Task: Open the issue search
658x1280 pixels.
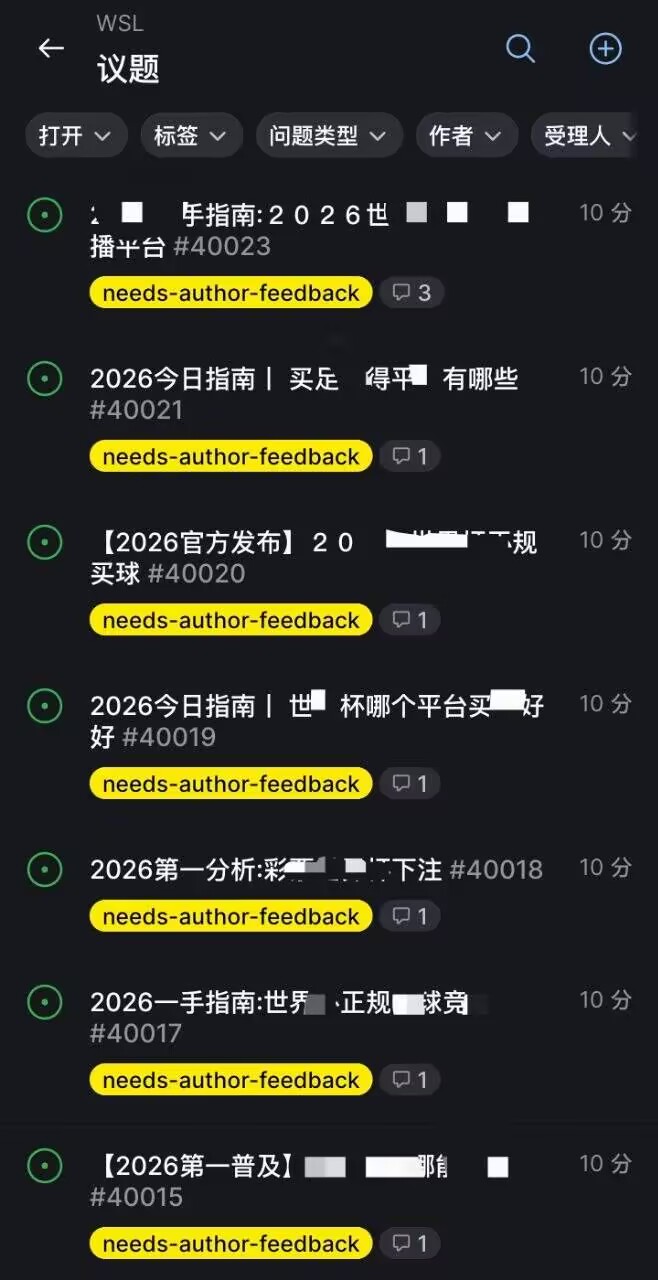Action: pyautogui.click(x=520, y=49)
